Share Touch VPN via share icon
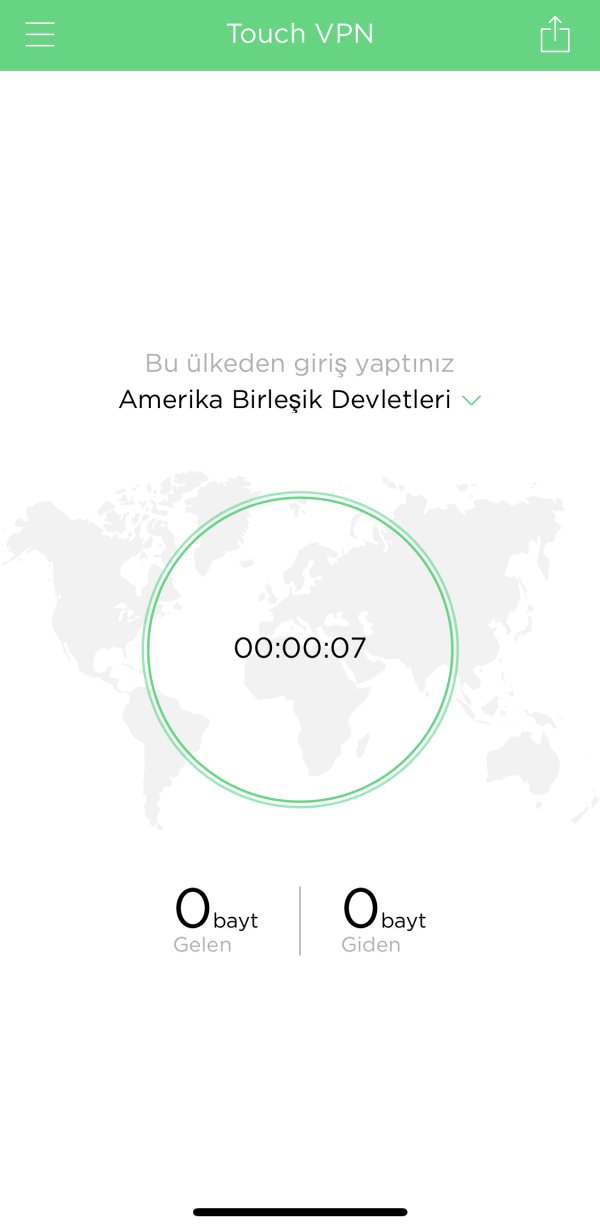The height and width of the screenshot is (1229, 600). tap(554, 35)
